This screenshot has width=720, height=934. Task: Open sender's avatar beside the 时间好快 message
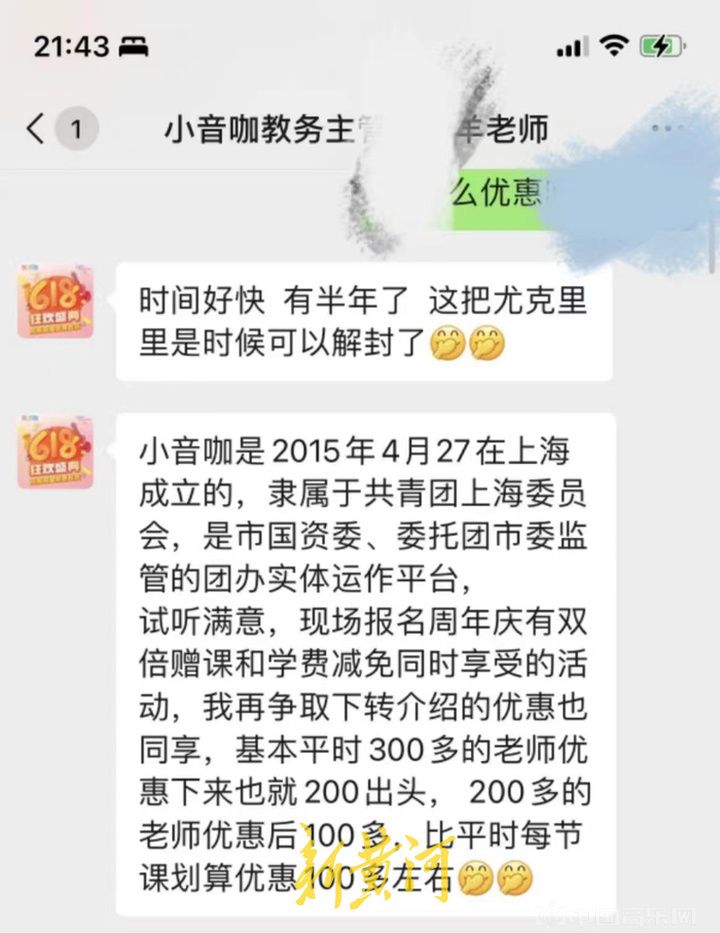56,301
